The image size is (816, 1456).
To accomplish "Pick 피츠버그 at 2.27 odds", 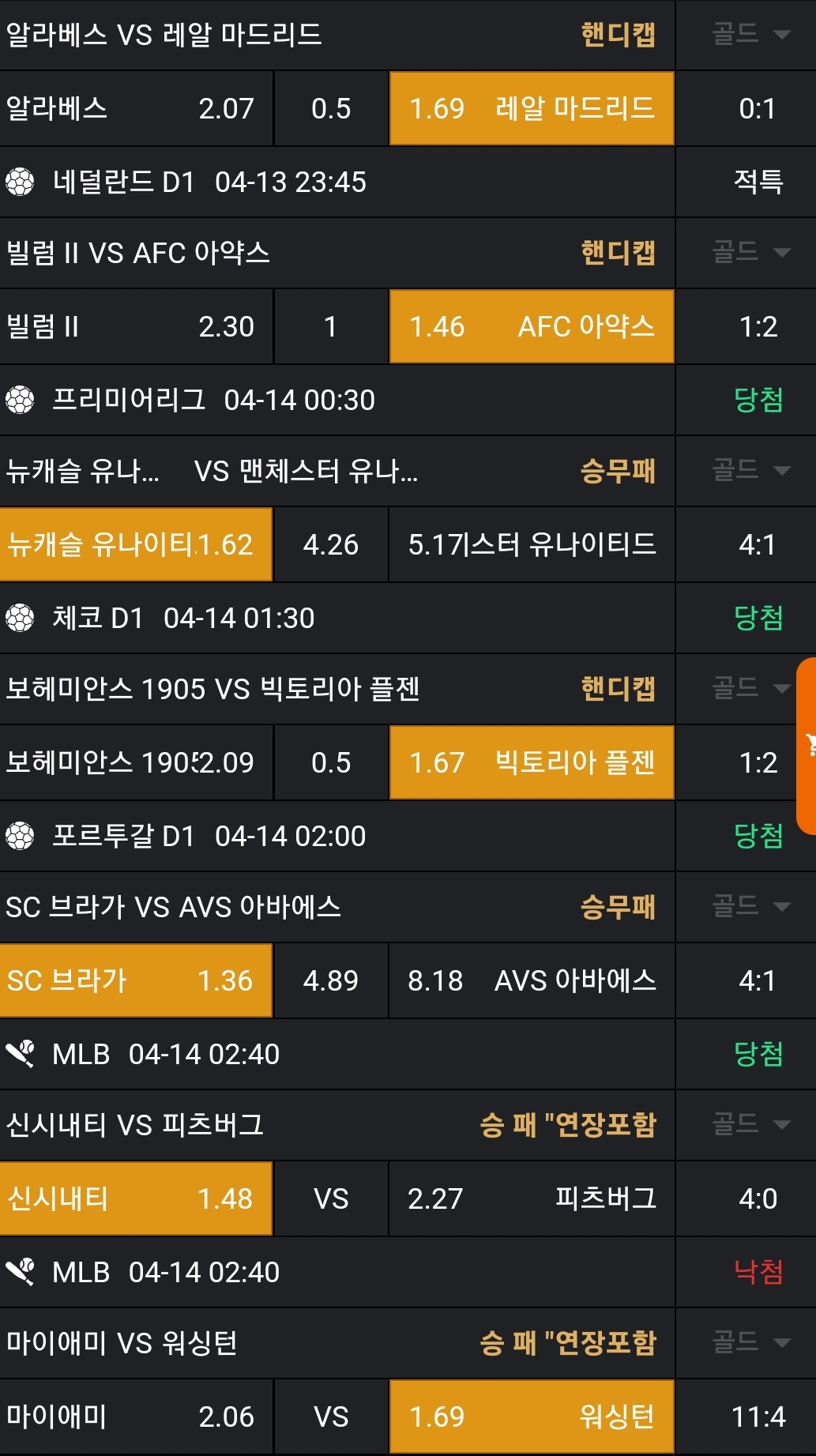I will click(532, 1198).
